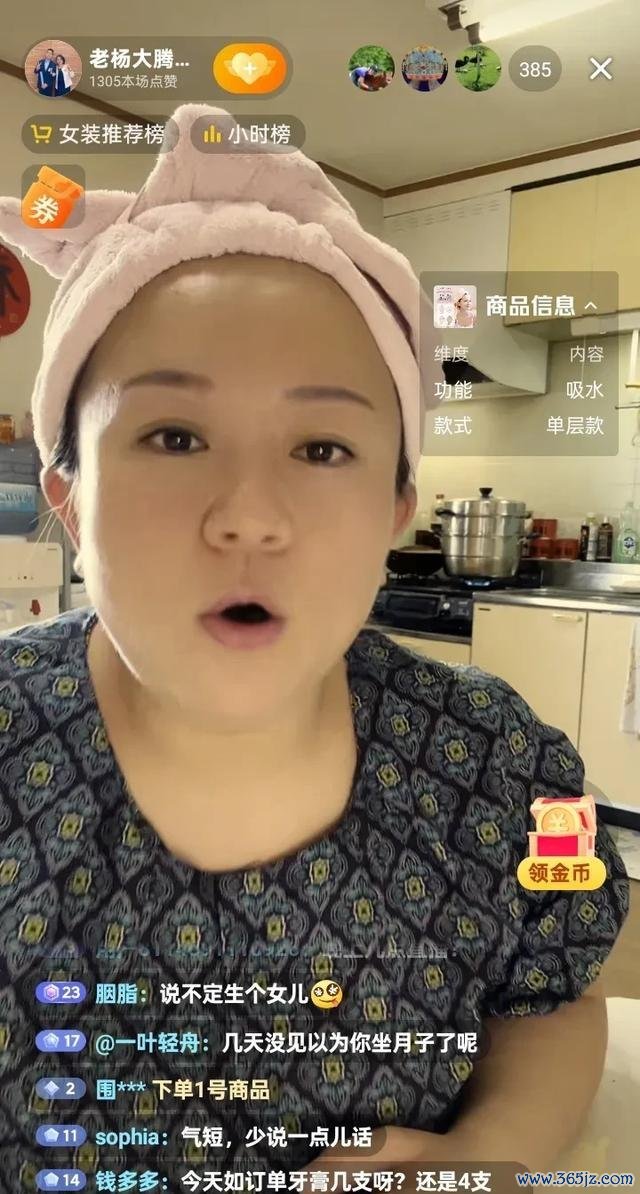The width and height of the screenshot is (640, 1194).
Task: Collapse the 商品信息 panel
Action: (x=590, y=306)
